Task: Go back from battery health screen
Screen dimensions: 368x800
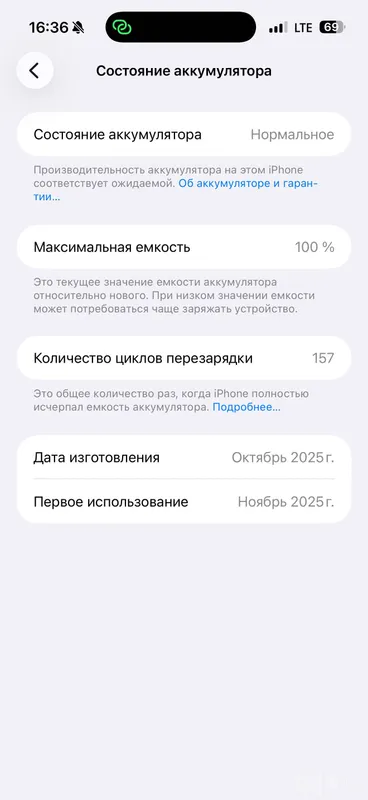Action: (35, 70)
